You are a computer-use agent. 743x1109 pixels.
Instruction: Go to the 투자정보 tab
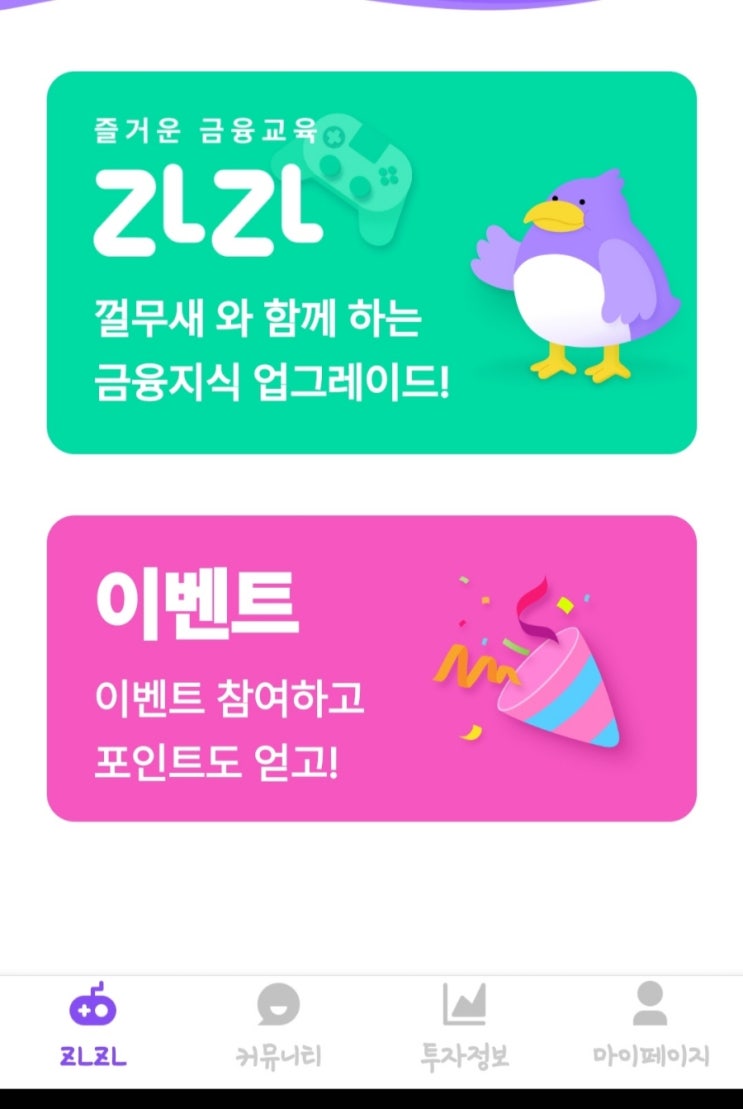464,1026
